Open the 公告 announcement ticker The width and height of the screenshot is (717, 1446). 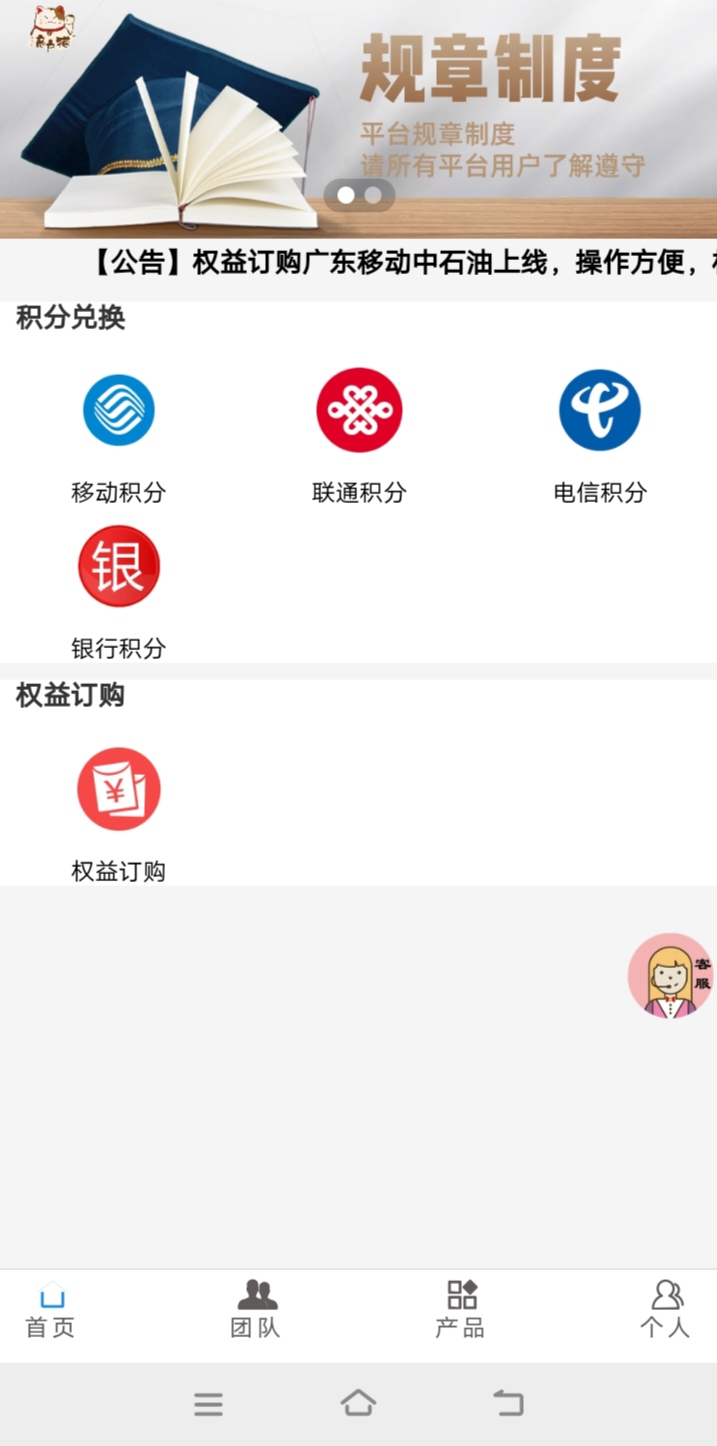point(400,263)
